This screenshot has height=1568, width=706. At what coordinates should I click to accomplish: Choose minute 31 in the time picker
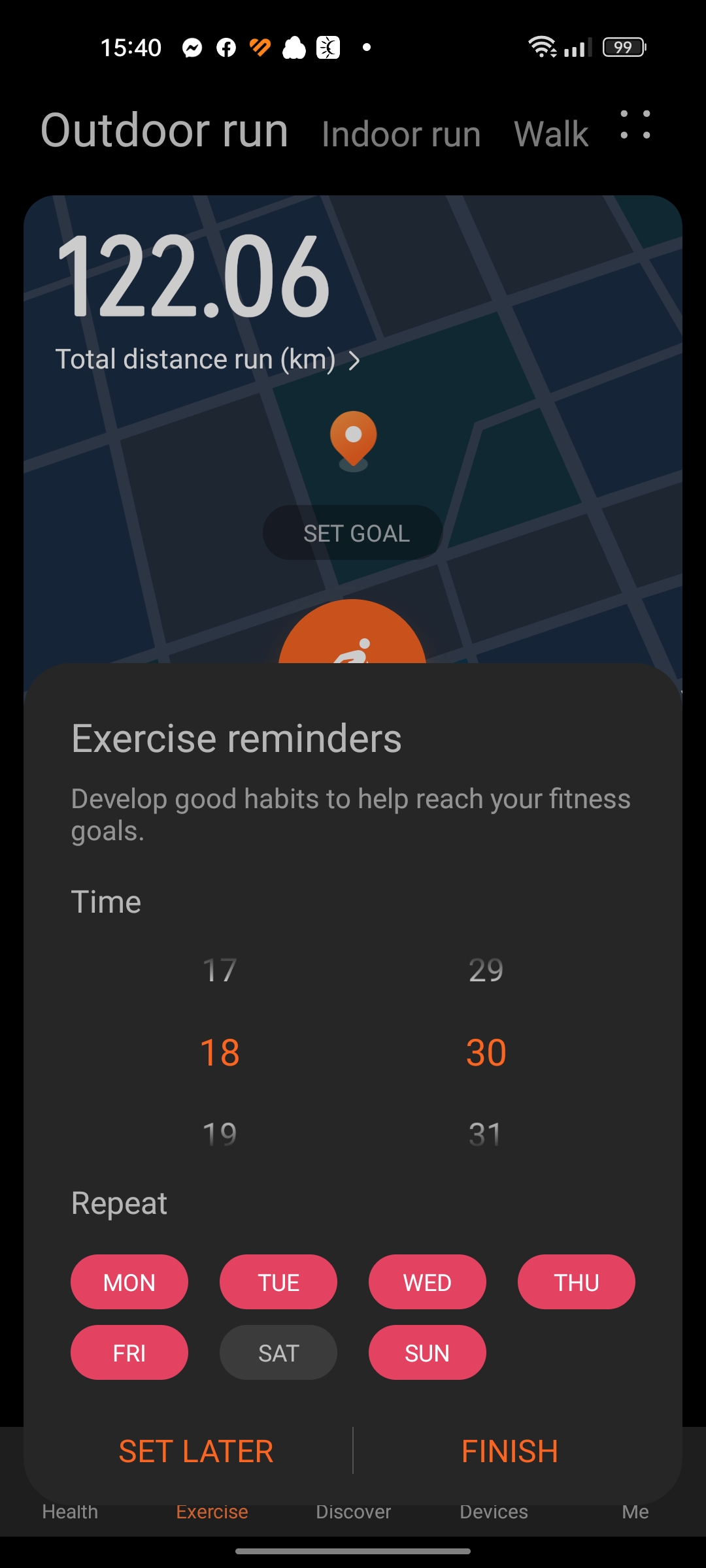pos(486,1134)
